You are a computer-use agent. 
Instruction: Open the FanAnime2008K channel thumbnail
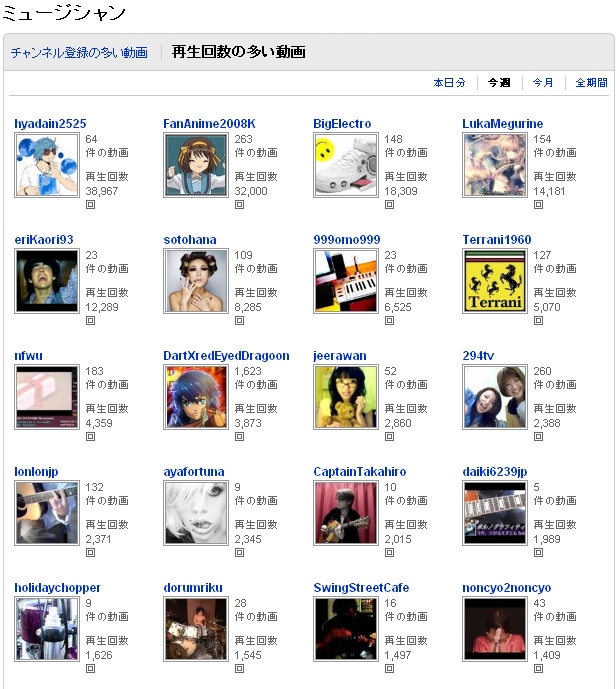click(196, 165)
